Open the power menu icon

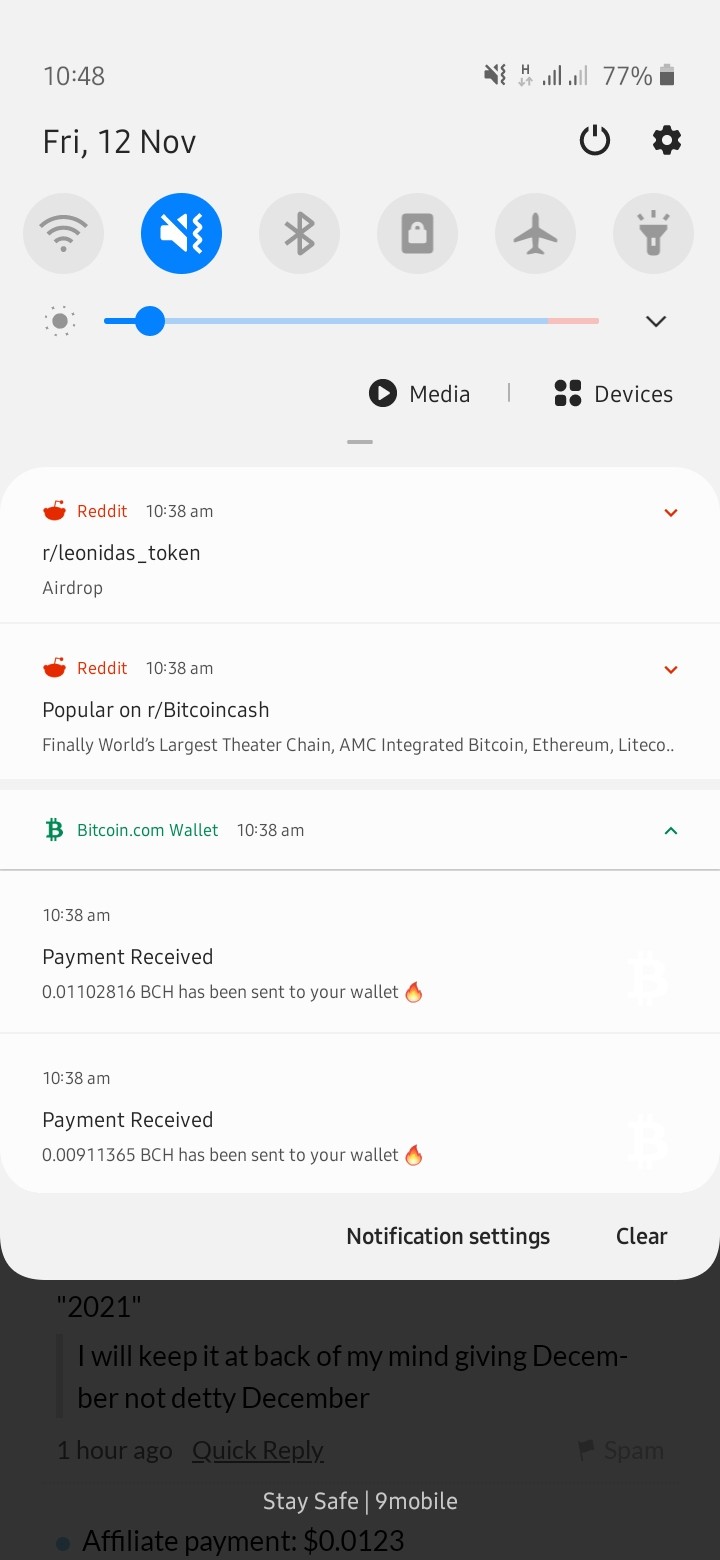[x=595, y=141]
